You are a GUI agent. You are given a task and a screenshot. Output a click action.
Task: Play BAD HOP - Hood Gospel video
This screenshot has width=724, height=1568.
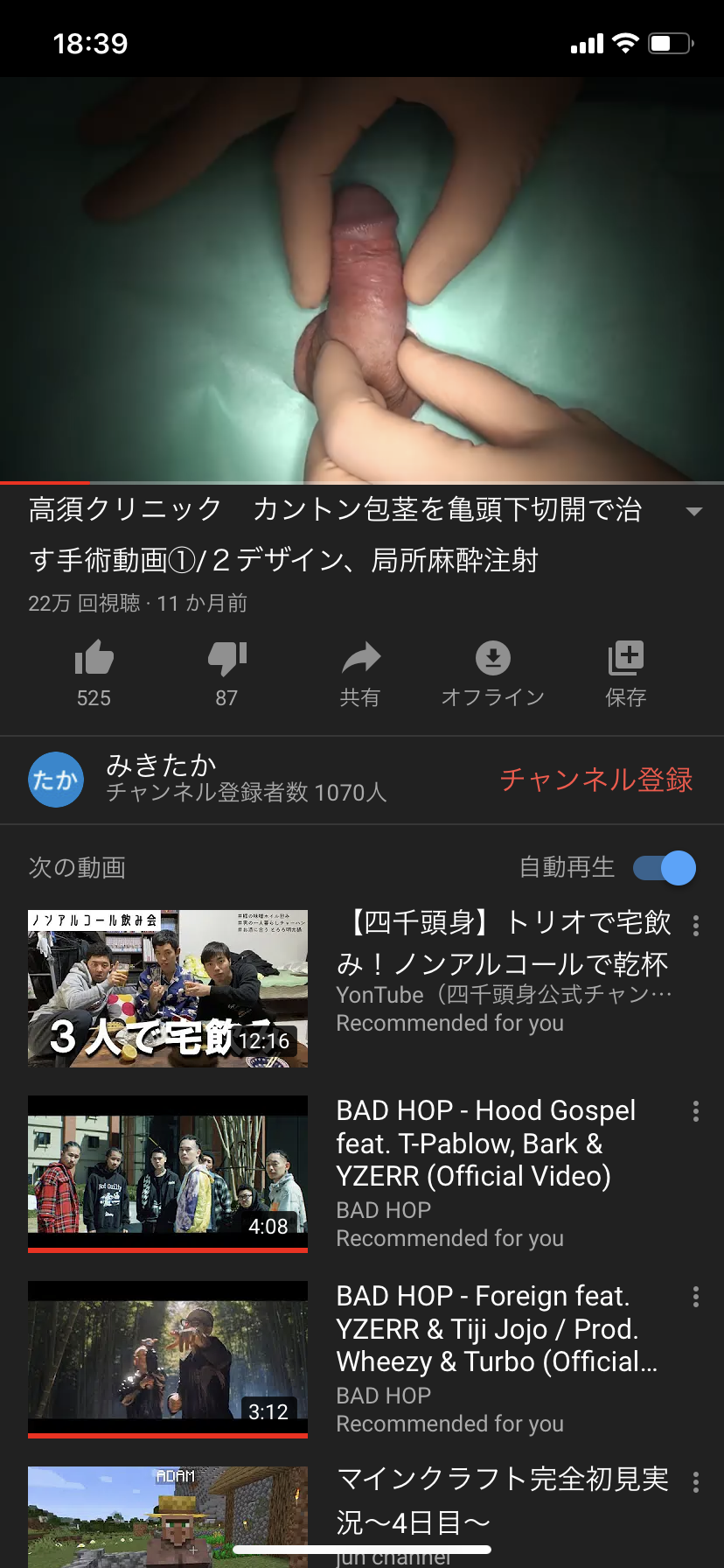tap(168, 1172)
